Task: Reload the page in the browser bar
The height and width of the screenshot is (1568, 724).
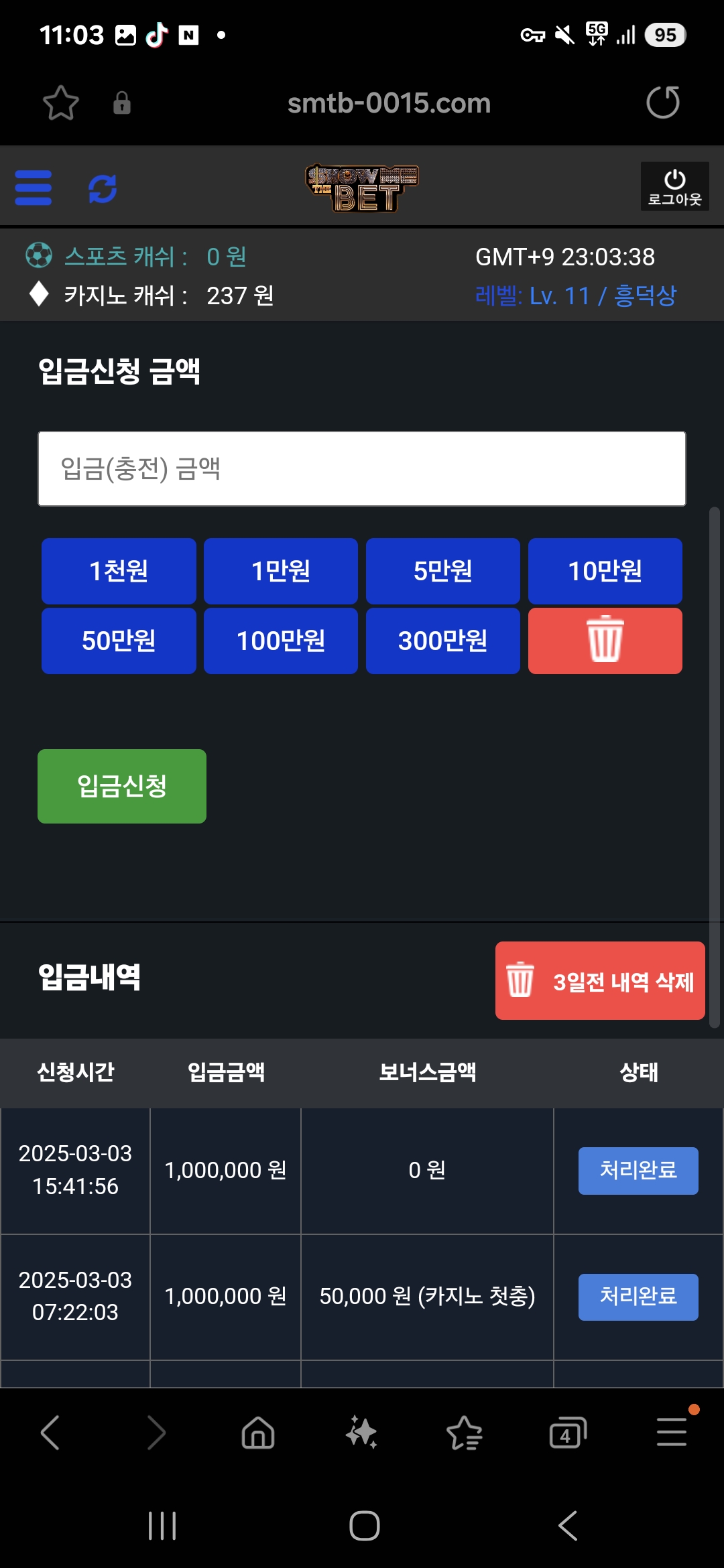Action: click(662, 103)
